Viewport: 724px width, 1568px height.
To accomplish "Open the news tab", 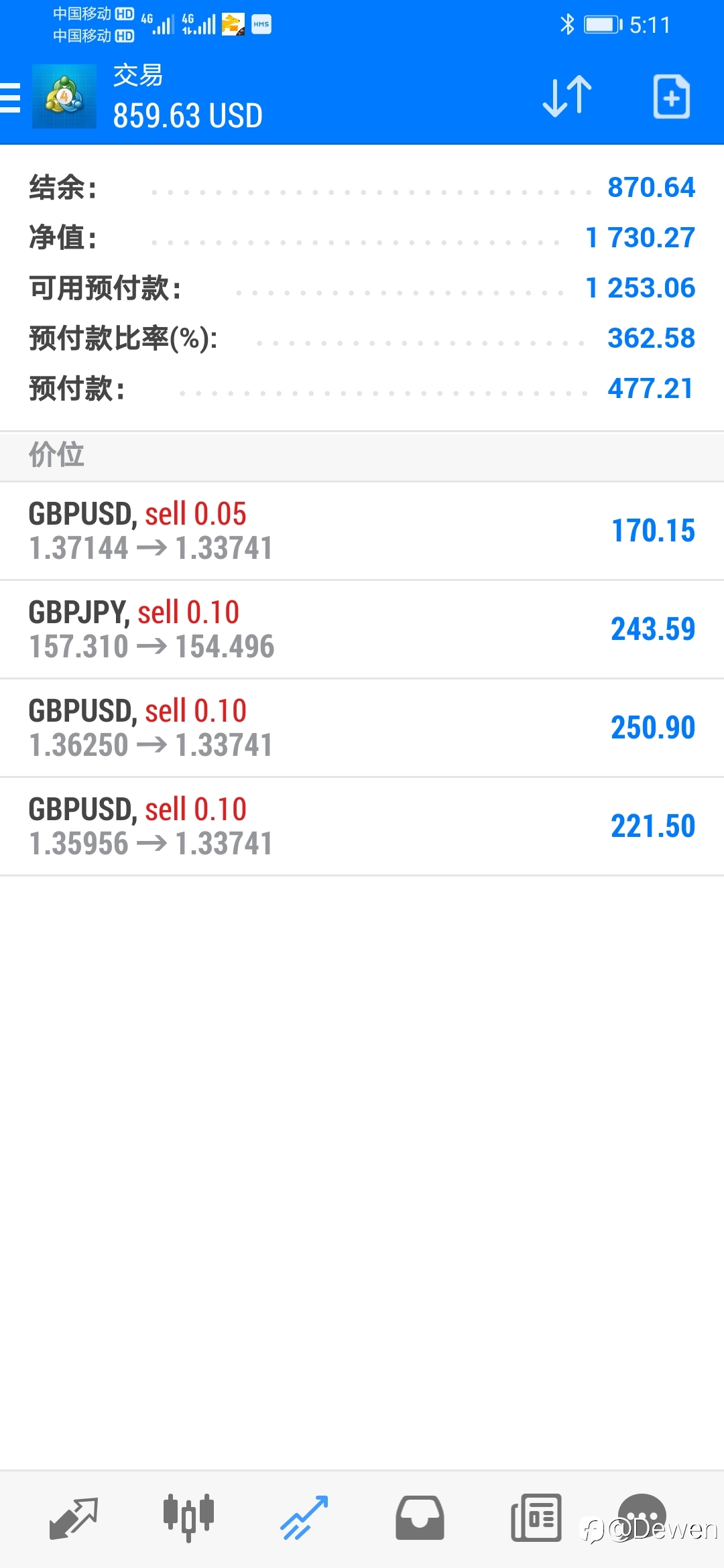I will pos(536,1518).
